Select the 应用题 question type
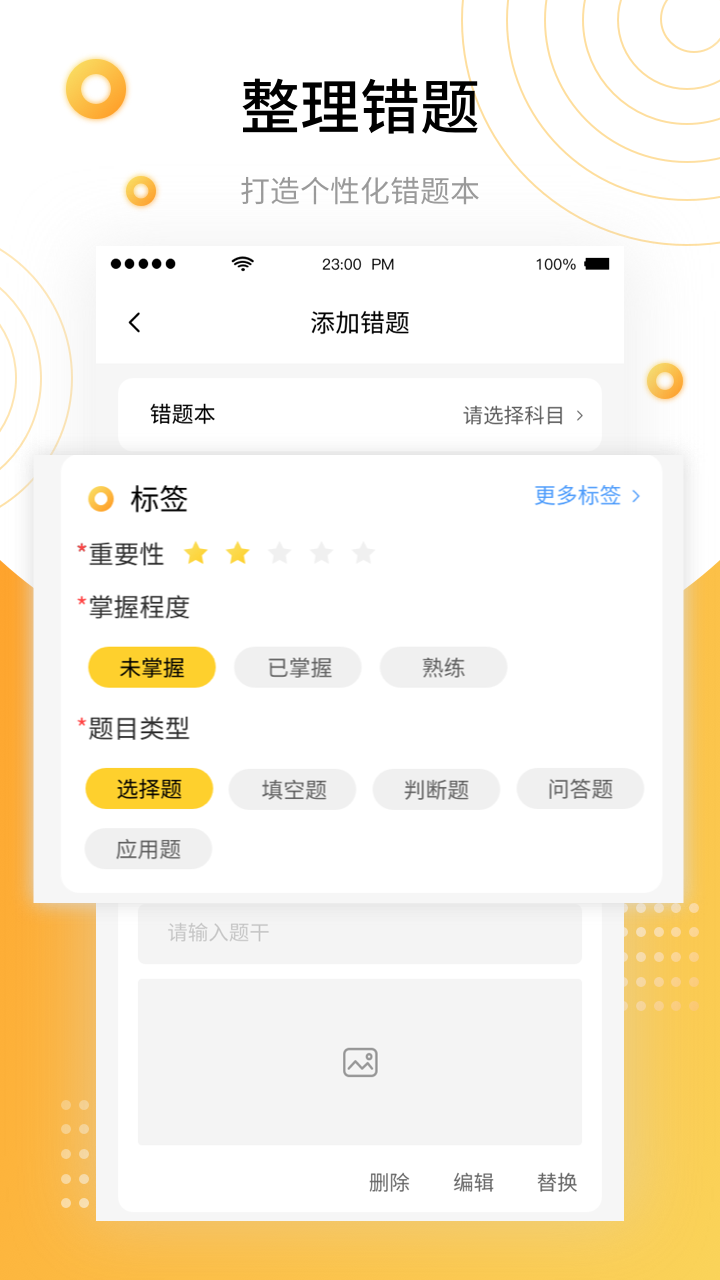 pos(147,848)
